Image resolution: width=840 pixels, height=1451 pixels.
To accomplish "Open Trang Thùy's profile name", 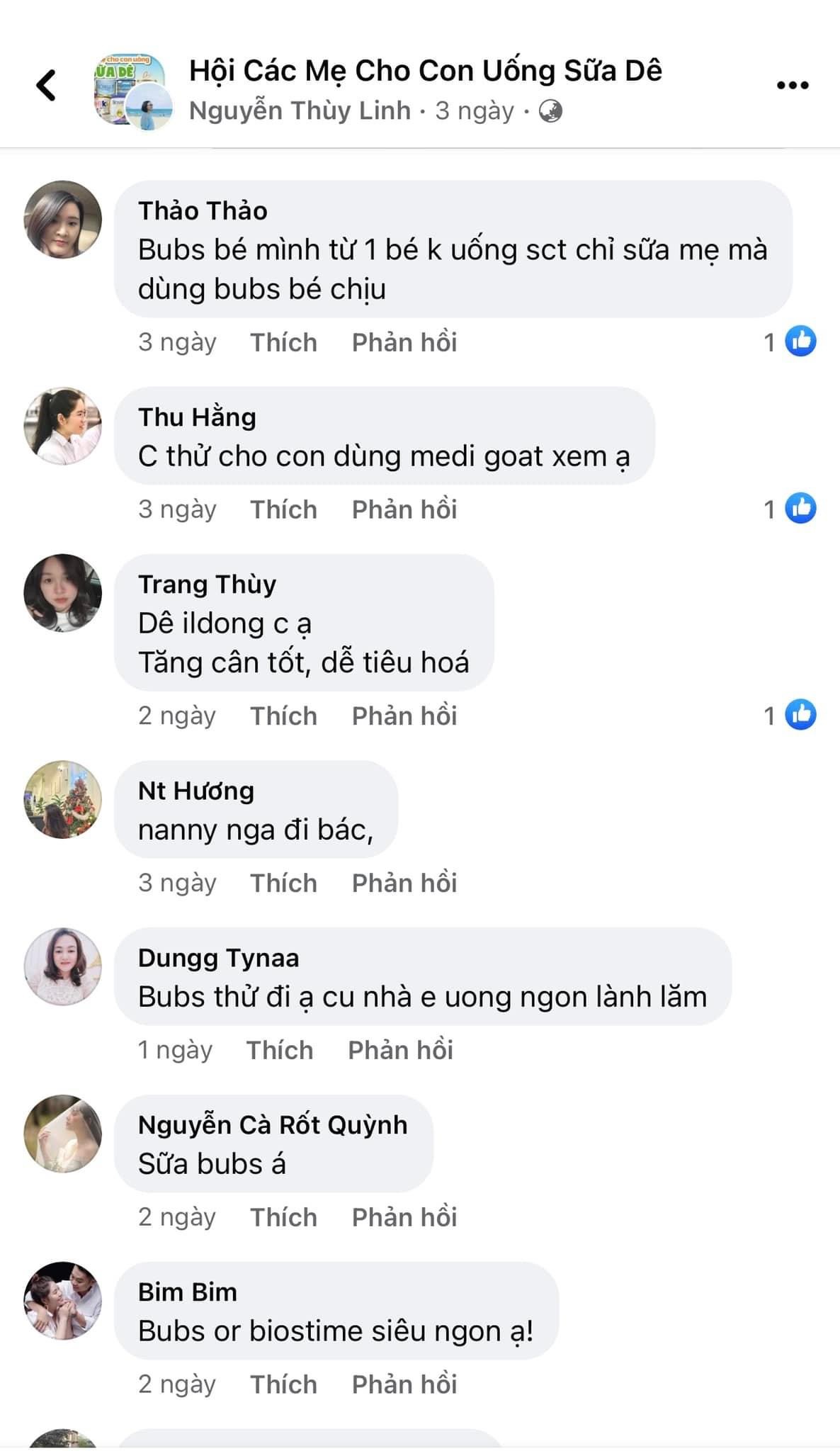I will 207,584.
